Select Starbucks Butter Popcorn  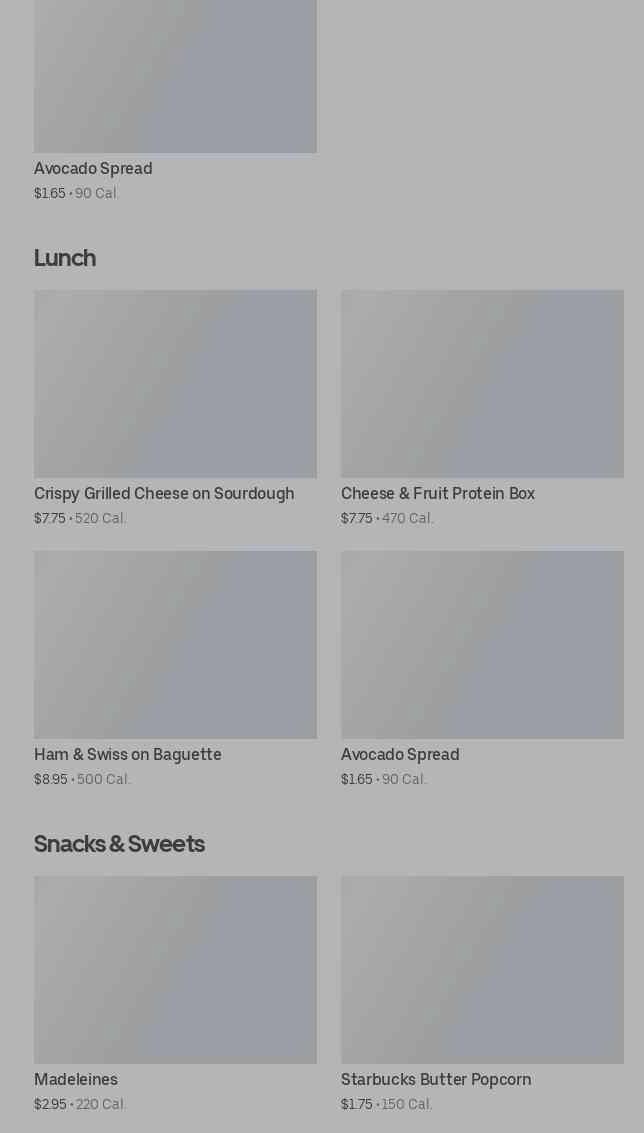[482, 971]
